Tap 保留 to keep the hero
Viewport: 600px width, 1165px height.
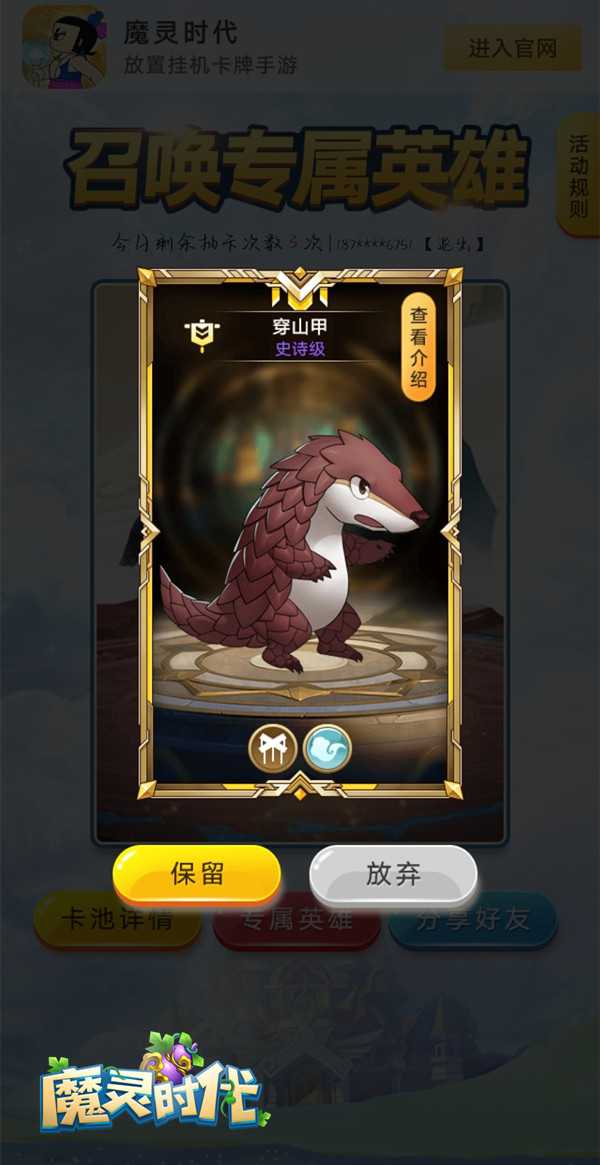197,874
